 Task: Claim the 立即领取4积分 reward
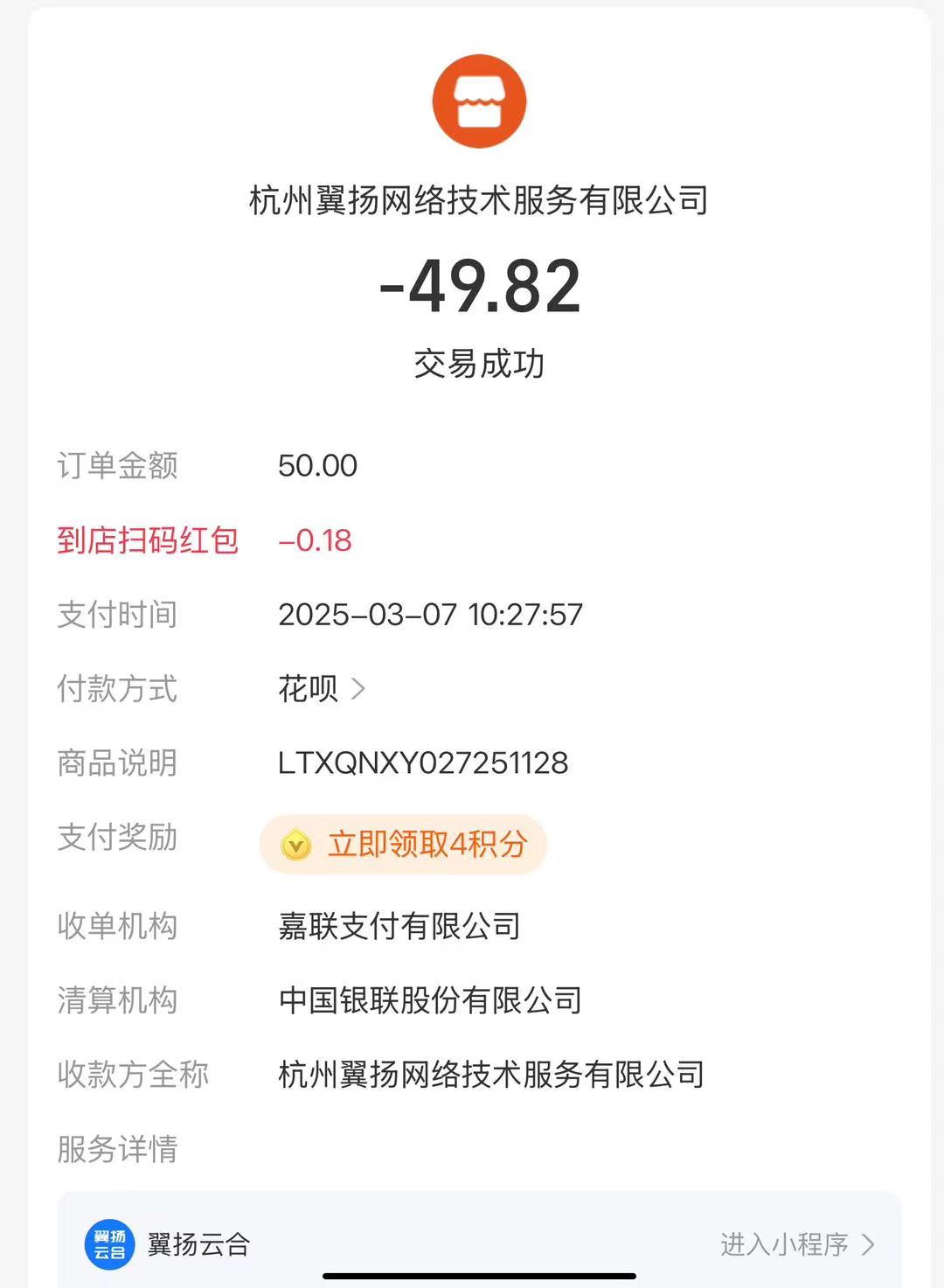pyautogui.click(x=404, y=844)
